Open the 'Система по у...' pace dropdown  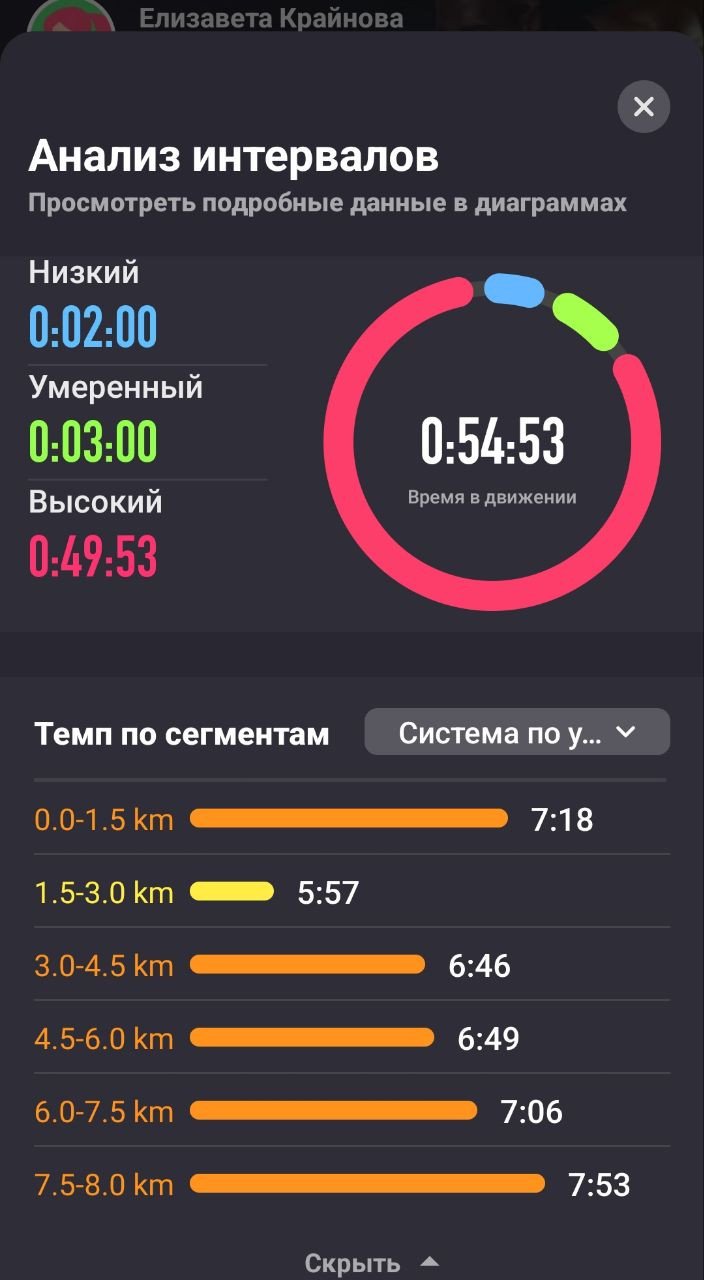[517, 732]
